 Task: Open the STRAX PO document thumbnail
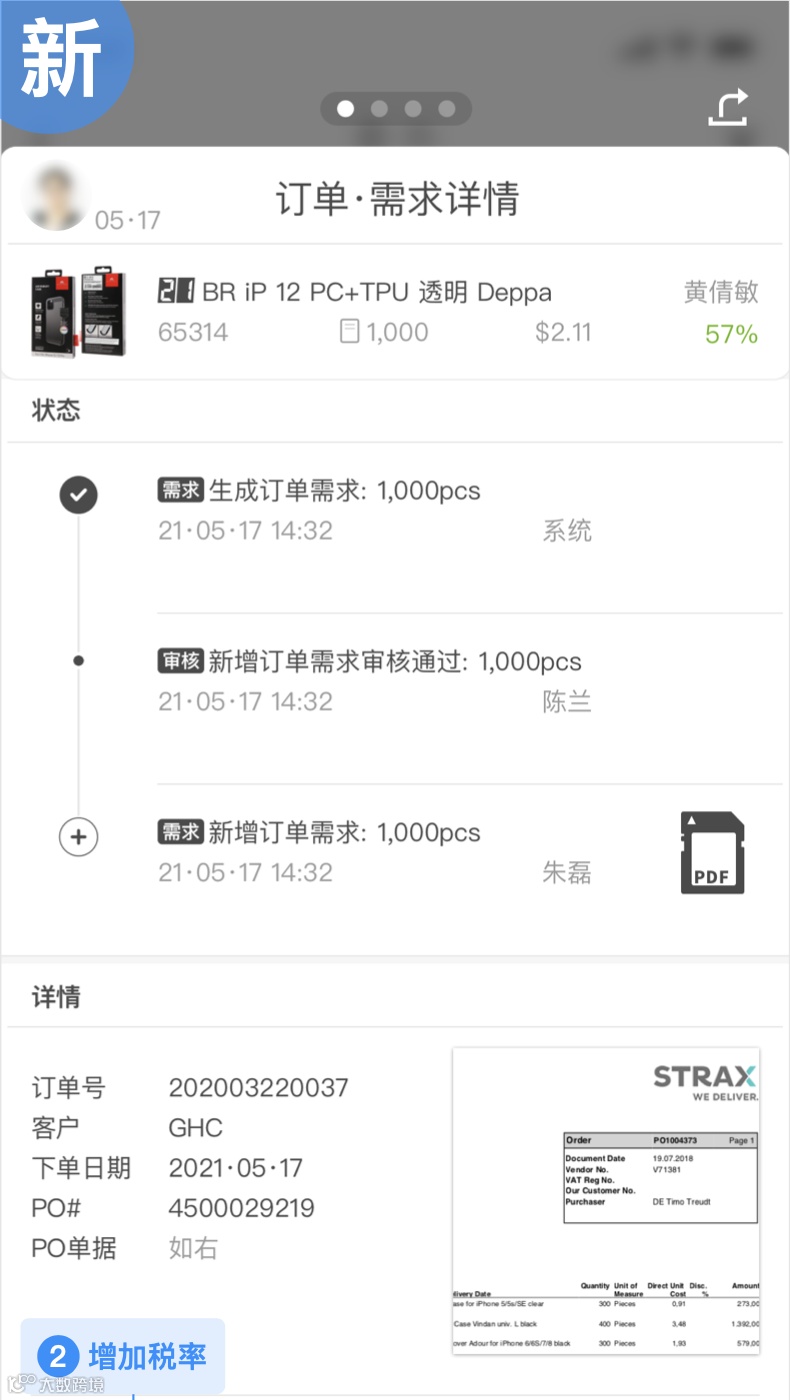pos(606,1200)
